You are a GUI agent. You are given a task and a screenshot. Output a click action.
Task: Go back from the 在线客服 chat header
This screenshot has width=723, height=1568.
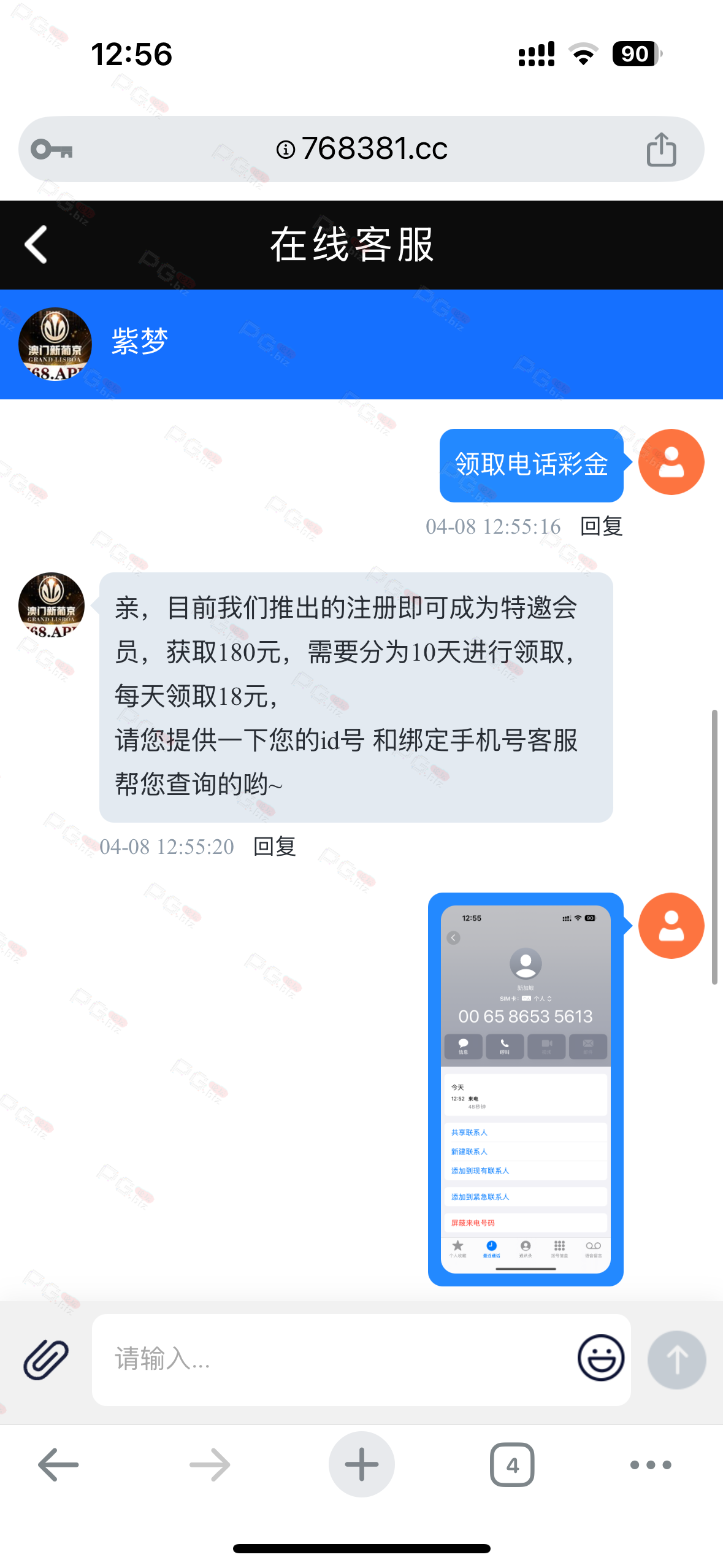[36, 244]
